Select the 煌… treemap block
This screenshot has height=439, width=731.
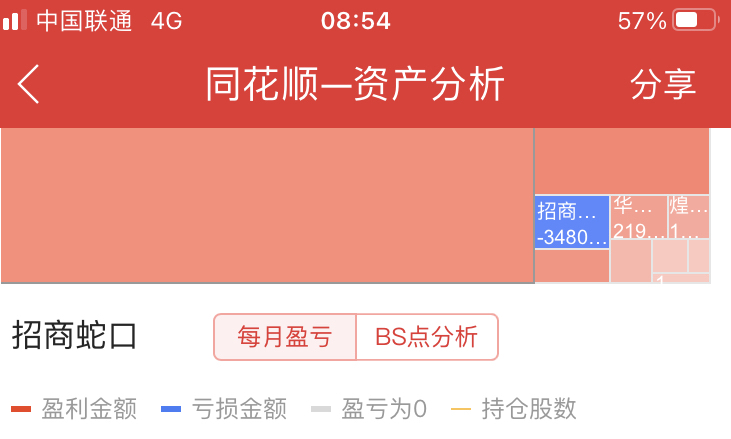point(689,217)
